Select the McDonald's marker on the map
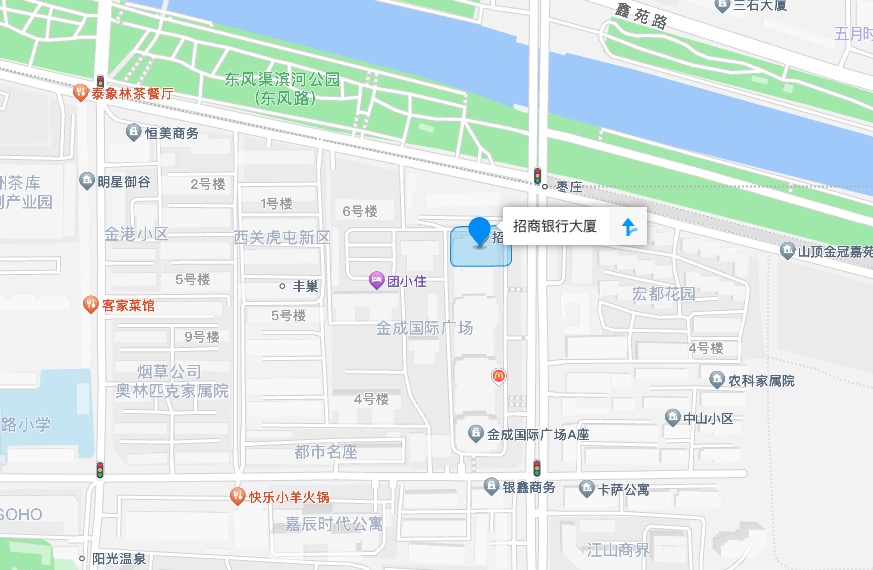 coord(498,376)
